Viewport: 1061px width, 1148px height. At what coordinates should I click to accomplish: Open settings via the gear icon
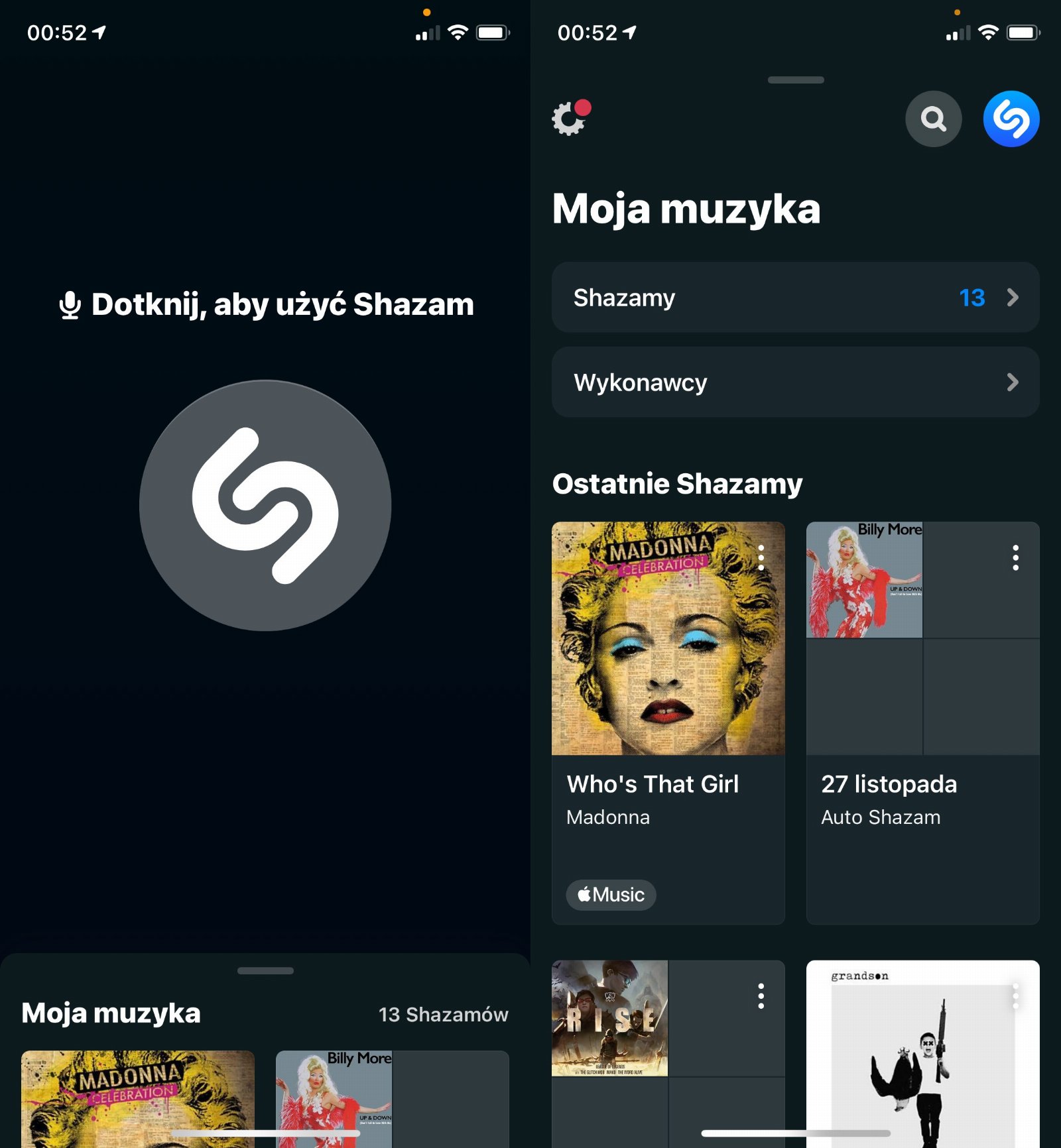[x=570, y=119]
